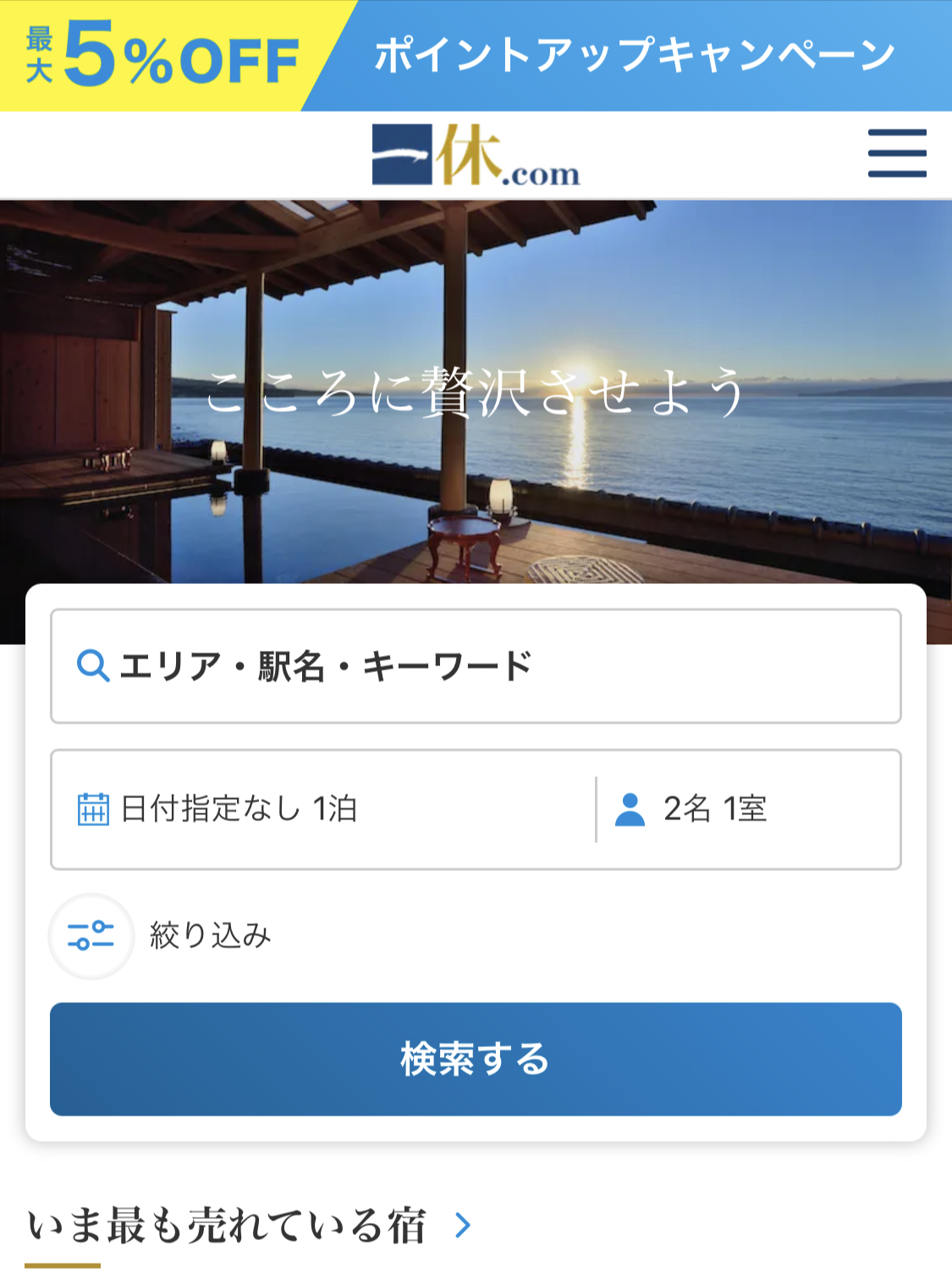Change guests in 2名 1室 selector

pos(748,809)
